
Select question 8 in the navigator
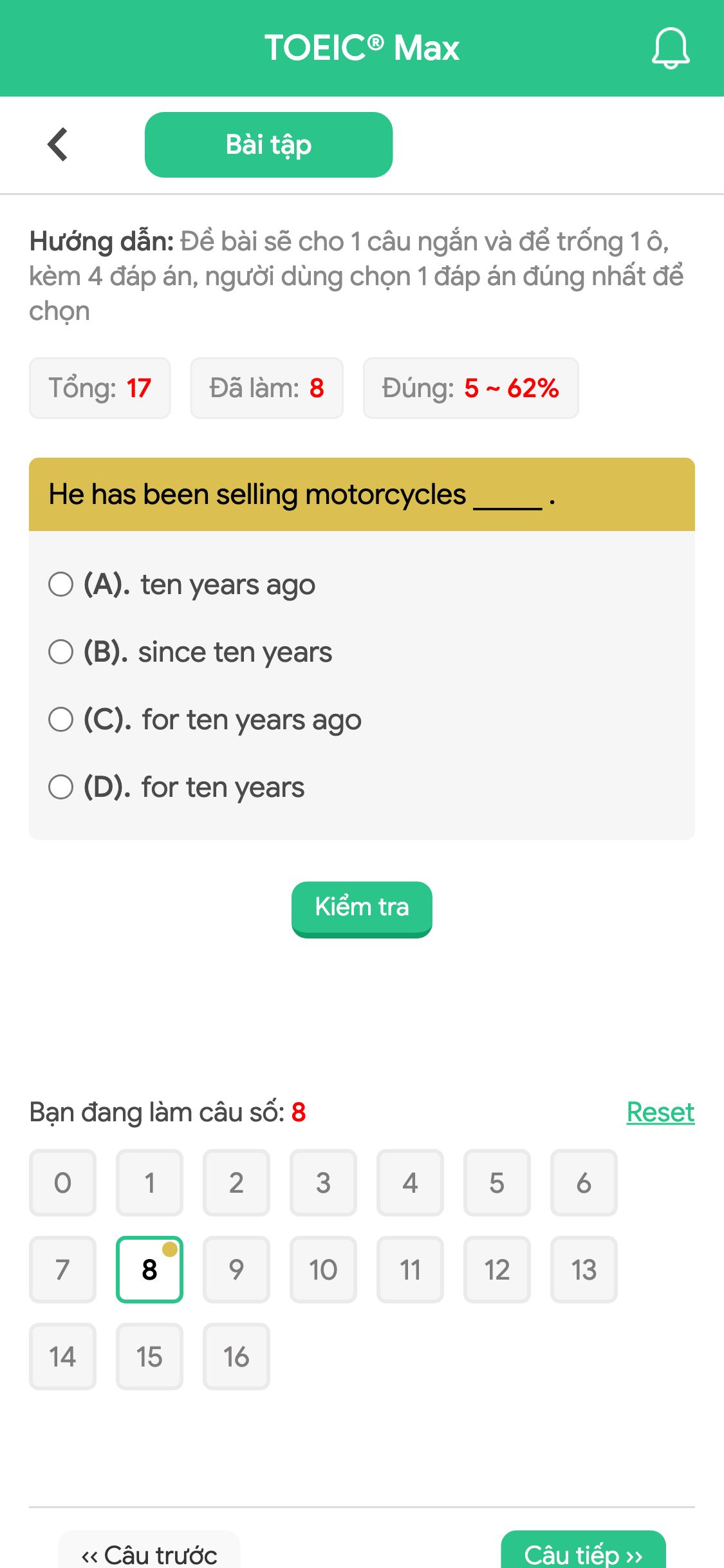coord(149,1269)
